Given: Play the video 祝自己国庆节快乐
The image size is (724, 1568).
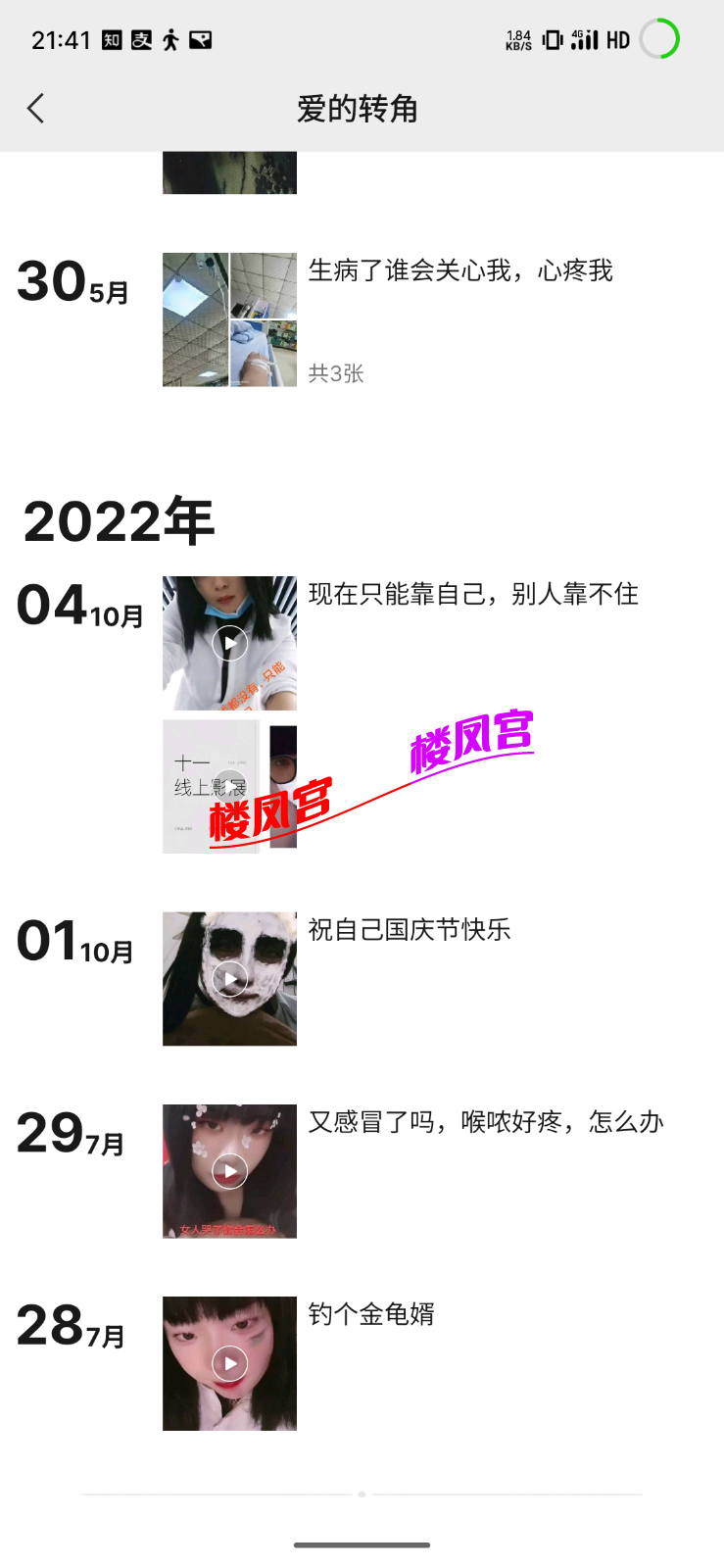Looking at the screenshot, I should [x=229, y=979].
